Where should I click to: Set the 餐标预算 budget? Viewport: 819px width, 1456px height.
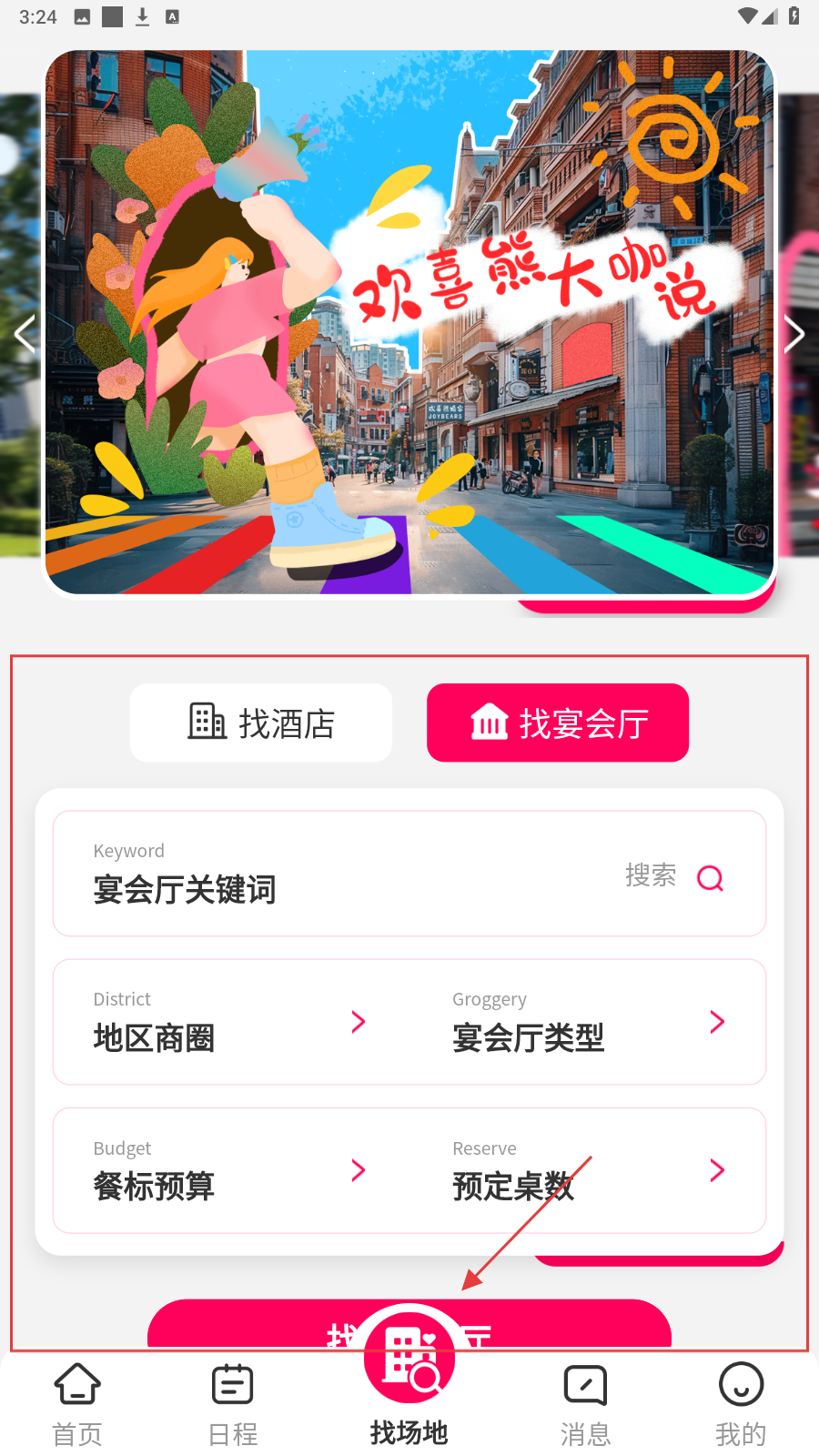[x=229, y=1170]
